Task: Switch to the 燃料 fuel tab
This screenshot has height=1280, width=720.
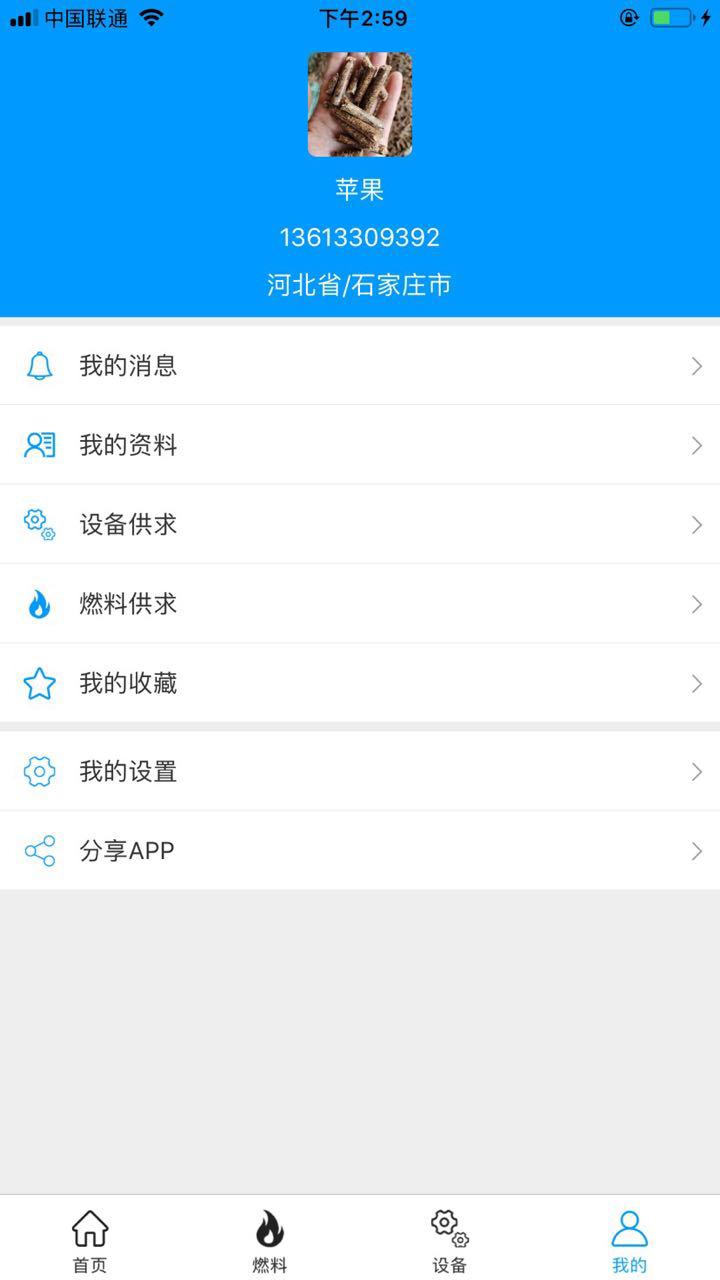Action: 270,1240
